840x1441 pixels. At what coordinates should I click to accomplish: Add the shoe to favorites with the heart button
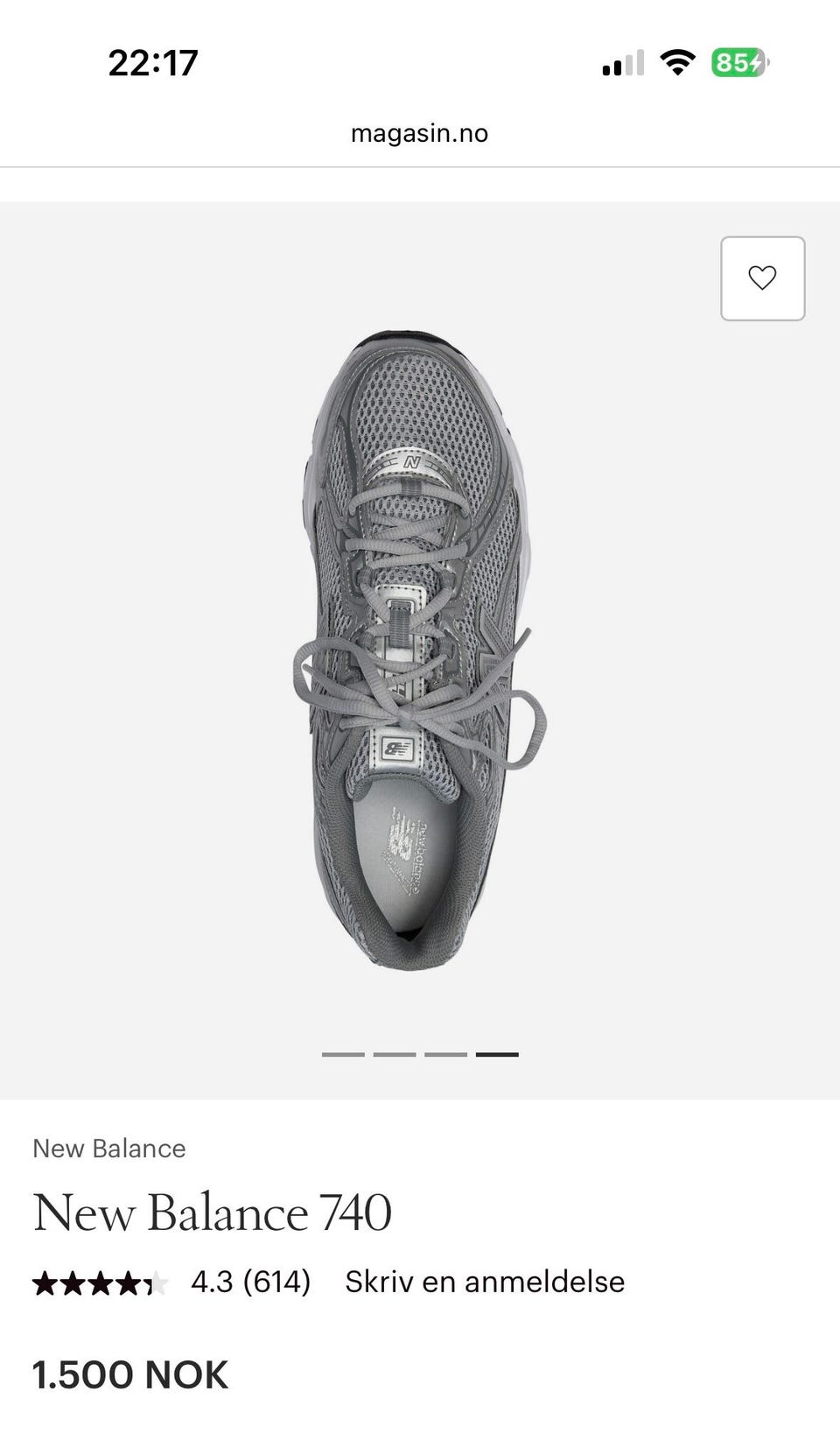[762, 278]
